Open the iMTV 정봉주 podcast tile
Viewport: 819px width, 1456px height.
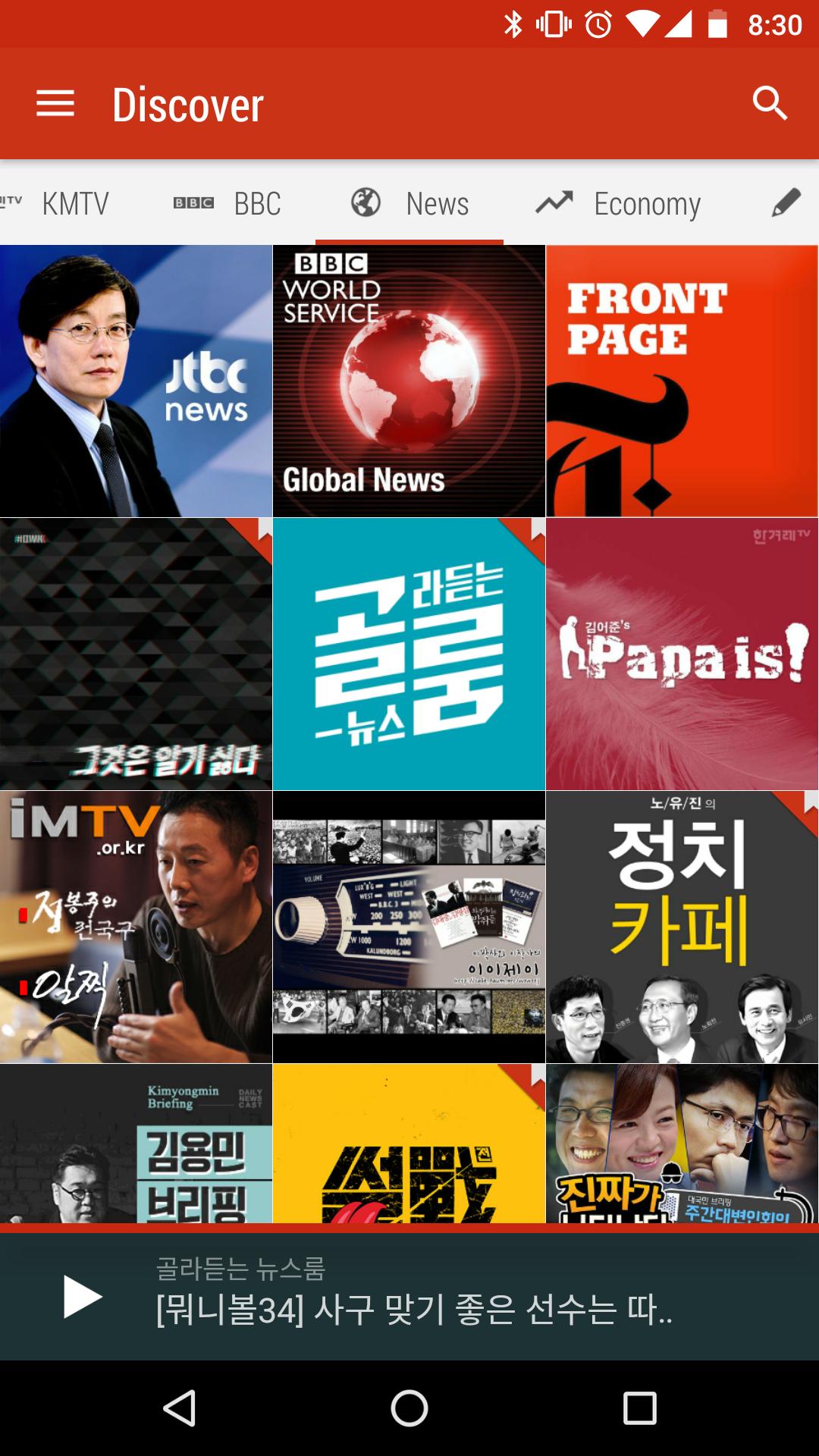[136, 927]
